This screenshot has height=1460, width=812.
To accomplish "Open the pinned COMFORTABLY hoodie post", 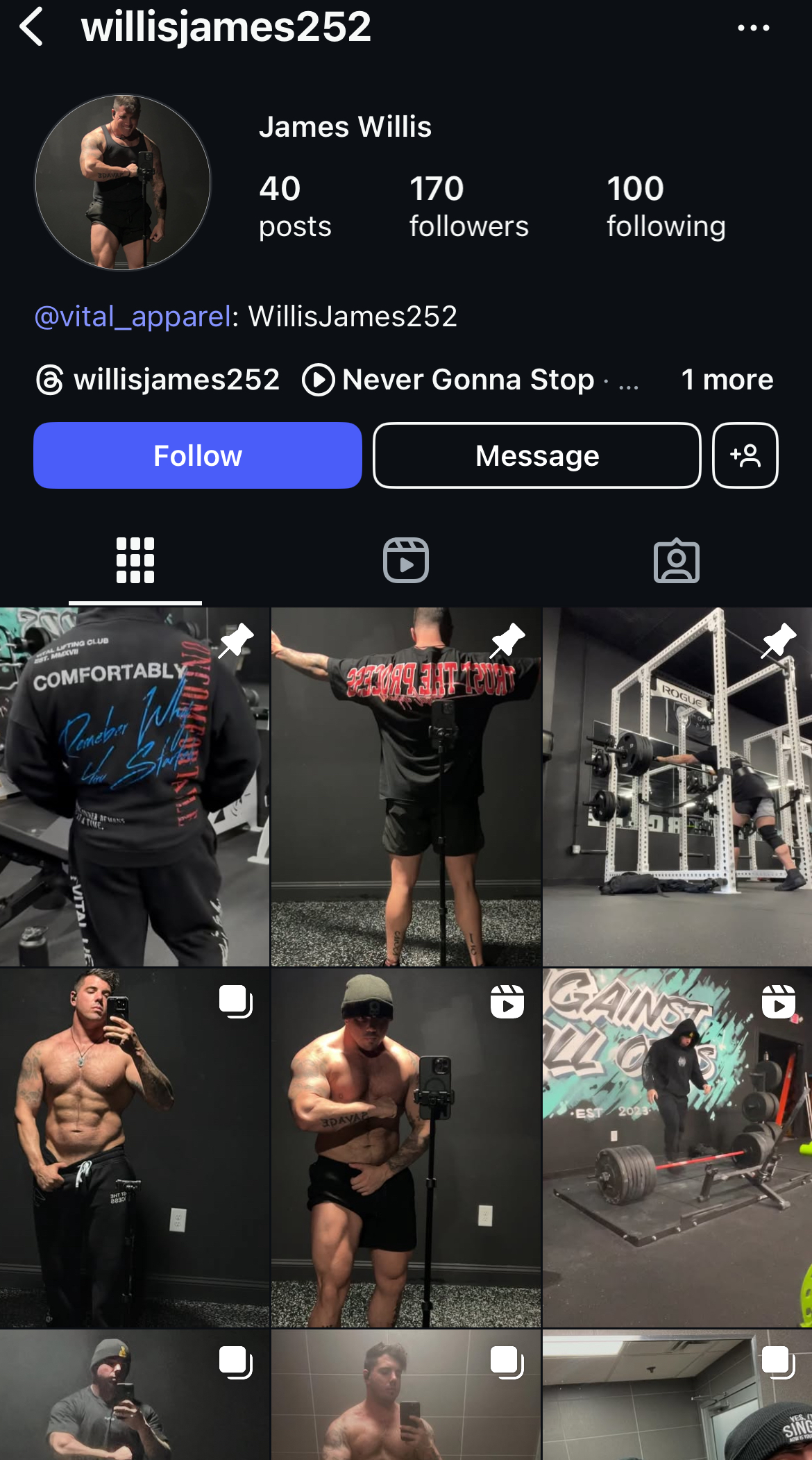I will tap(135, 787).
